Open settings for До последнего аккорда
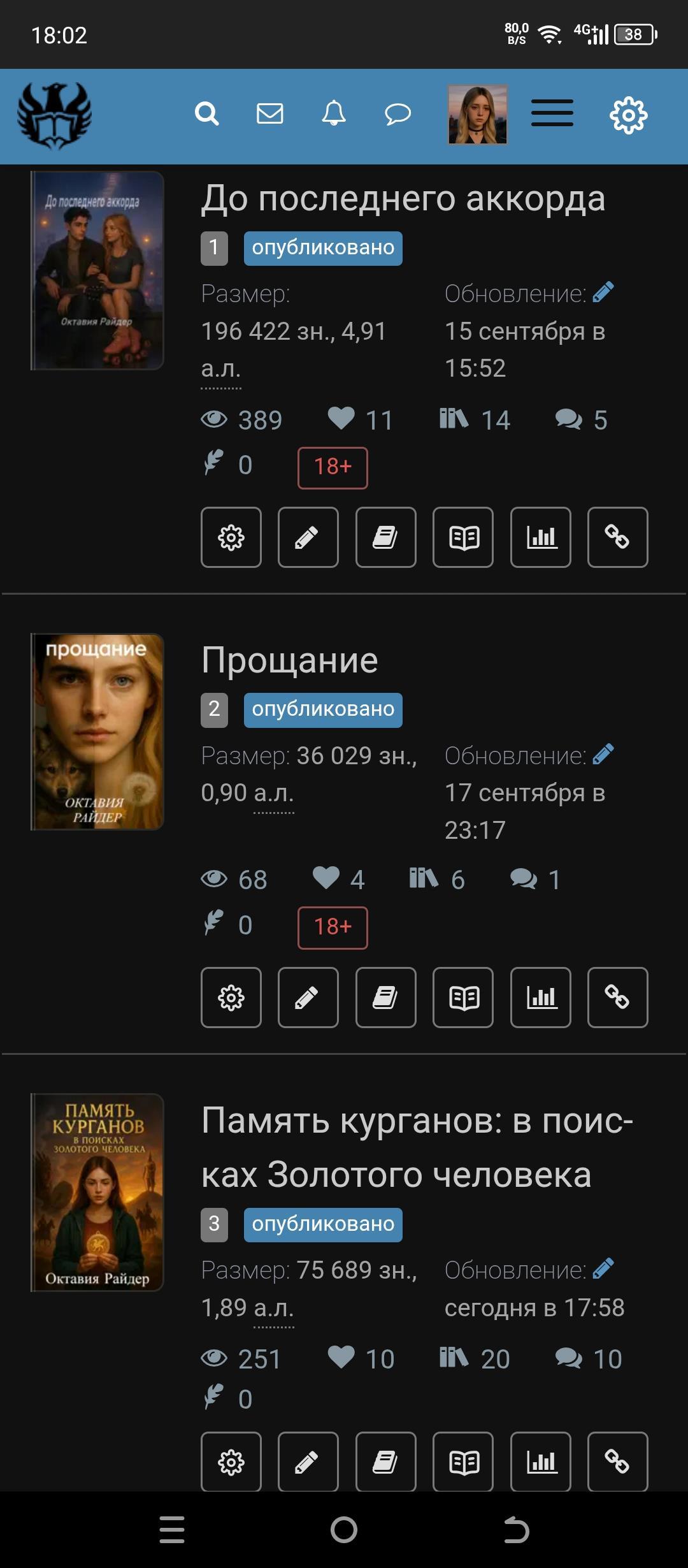688x1568 pixels. coord(231,537)
